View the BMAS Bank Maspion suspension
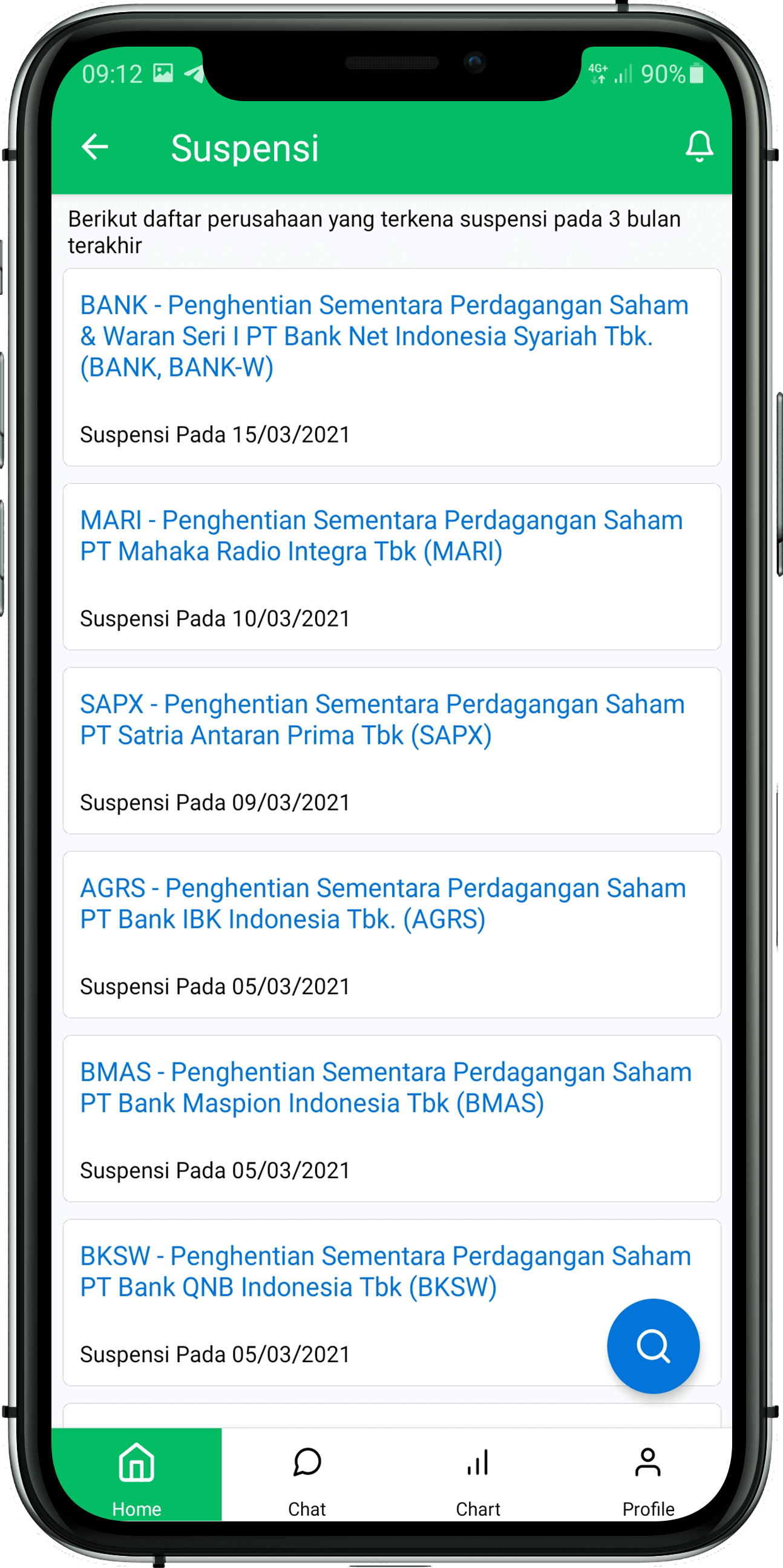 (x=391, y=1118)
